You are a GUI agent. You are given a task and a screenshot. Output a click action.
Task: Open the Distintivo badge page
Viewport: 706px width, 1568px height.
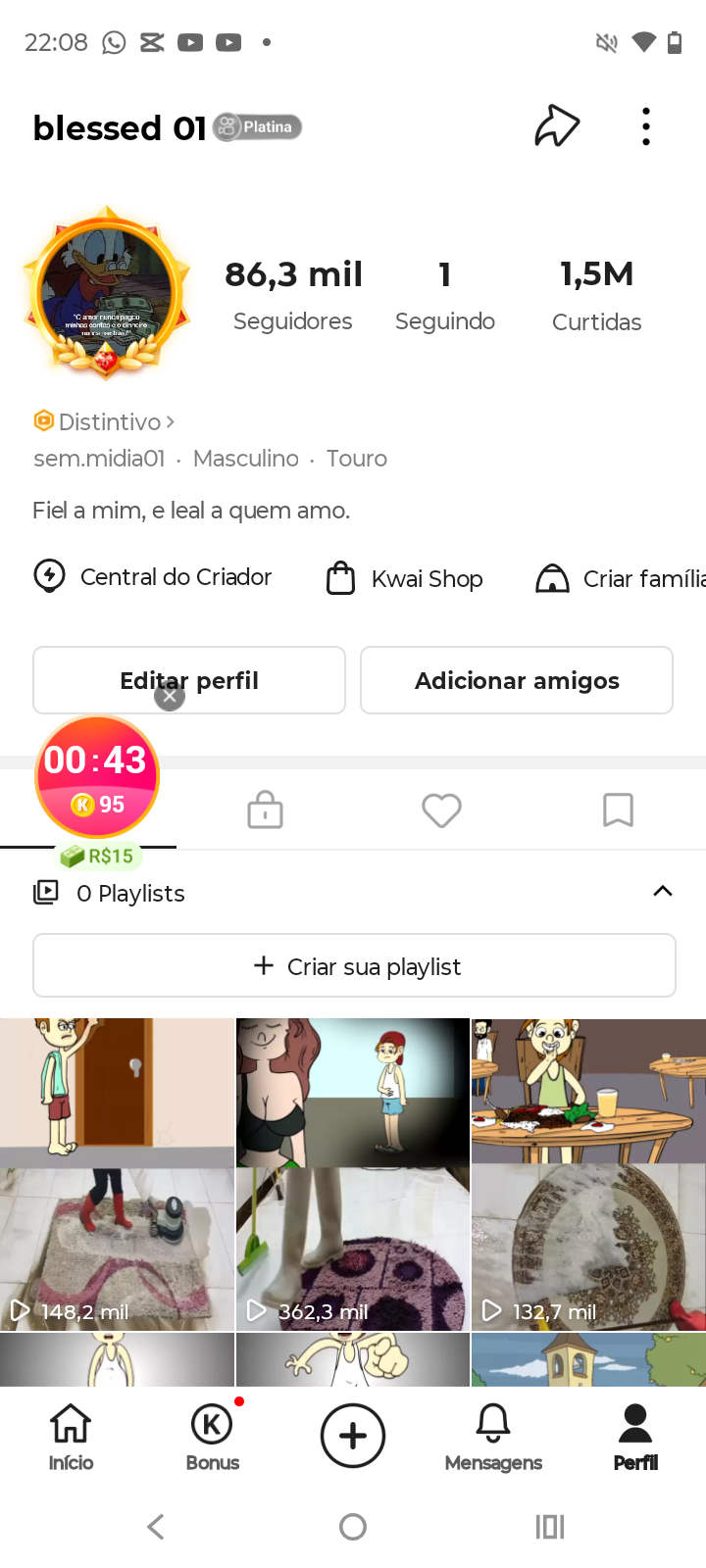pos(105,421)
